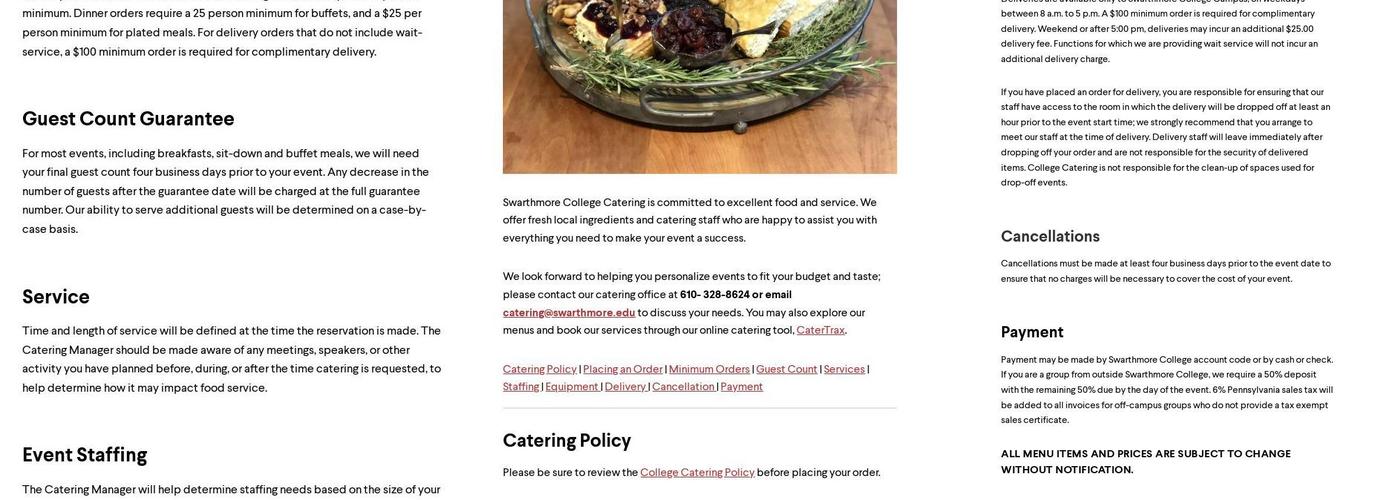Open the Equipment link
Screen dimensions: 1400x500
click(x=572, y=387)
